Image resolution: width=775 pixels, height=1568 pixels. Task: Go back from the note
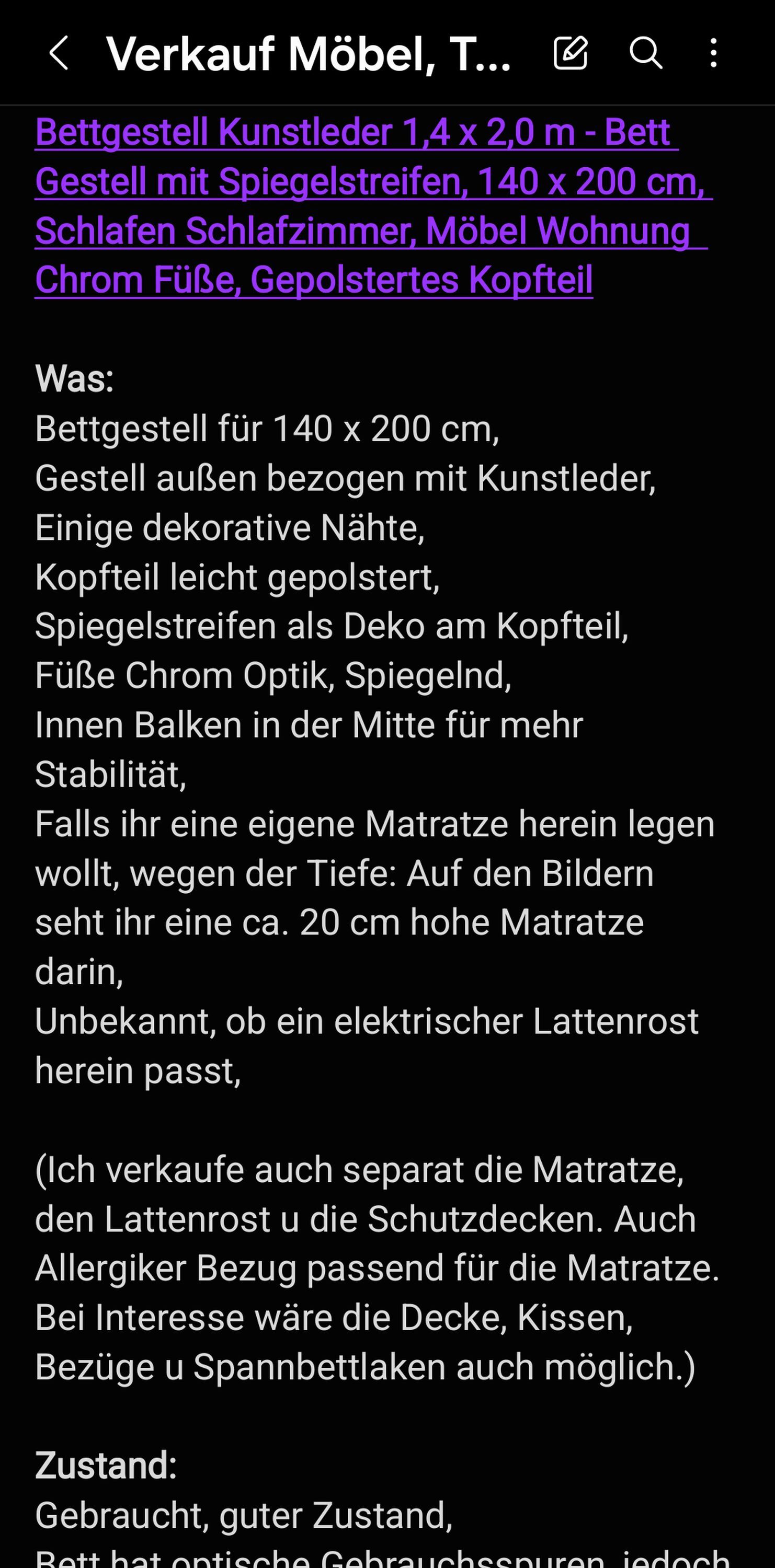[59, 53]
